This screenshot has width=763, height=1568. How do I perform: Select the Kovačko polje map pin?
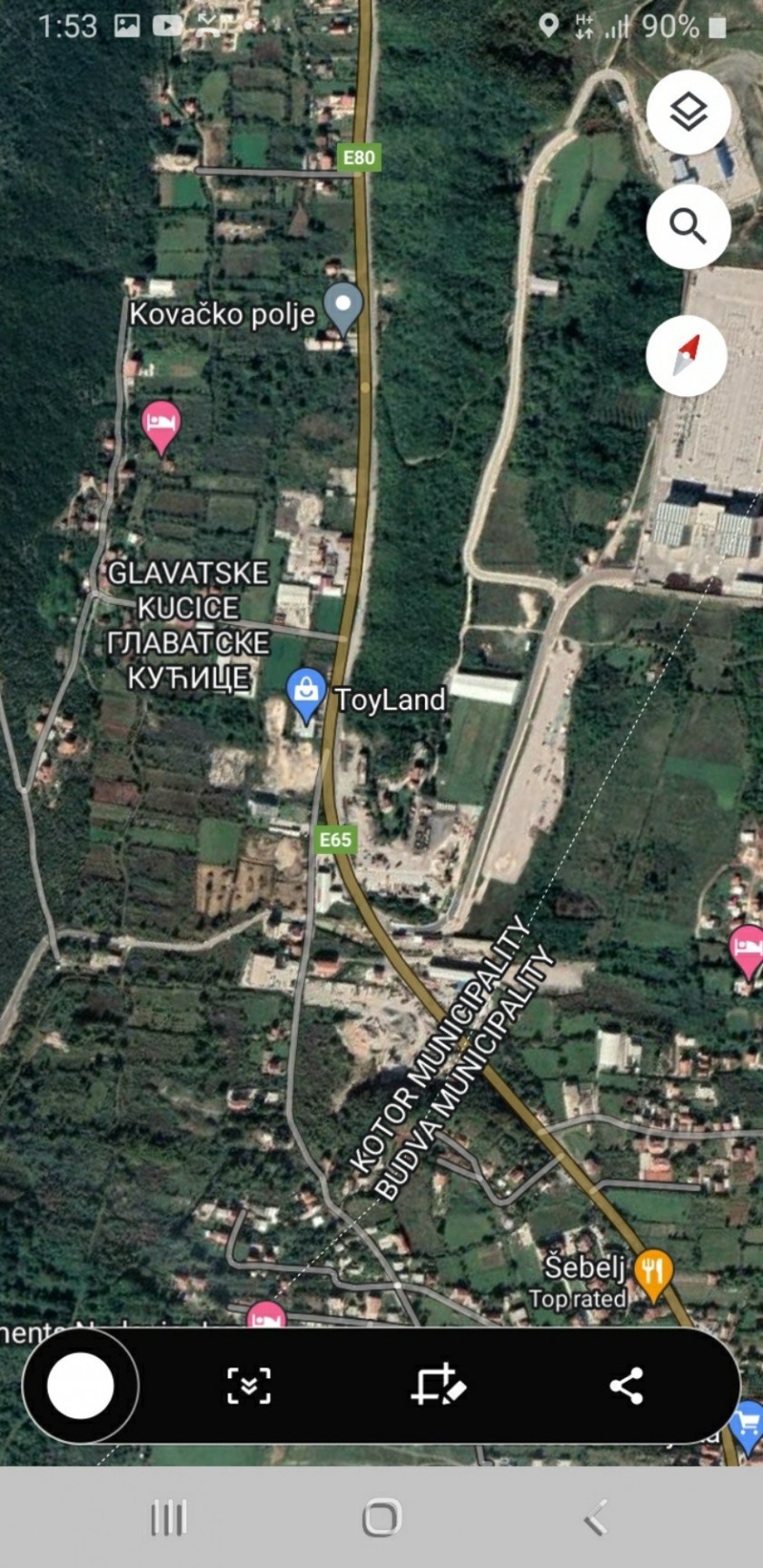pyautogui.click(x=344, y=310)
